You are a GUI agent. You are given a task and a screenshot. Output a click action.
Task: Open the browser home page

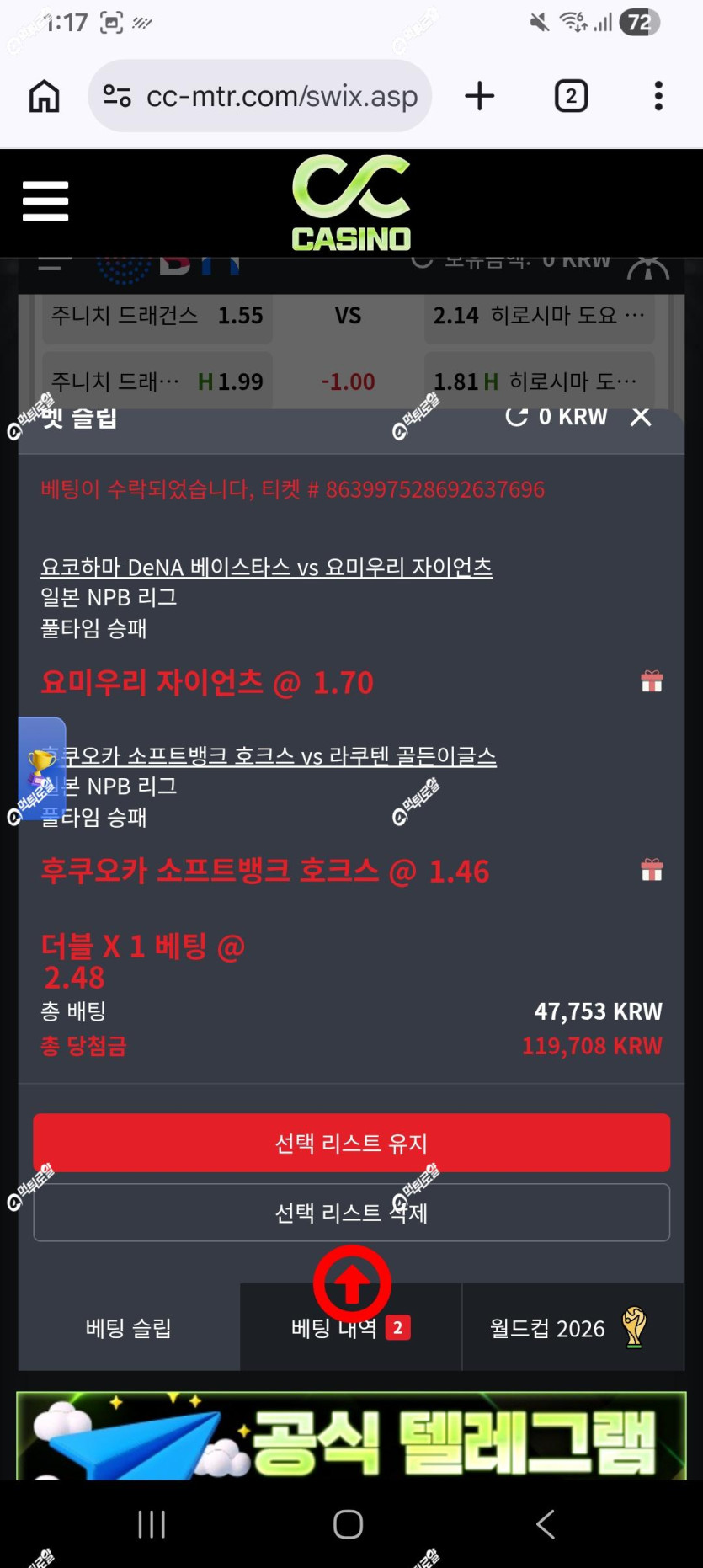tap(45, 96)
